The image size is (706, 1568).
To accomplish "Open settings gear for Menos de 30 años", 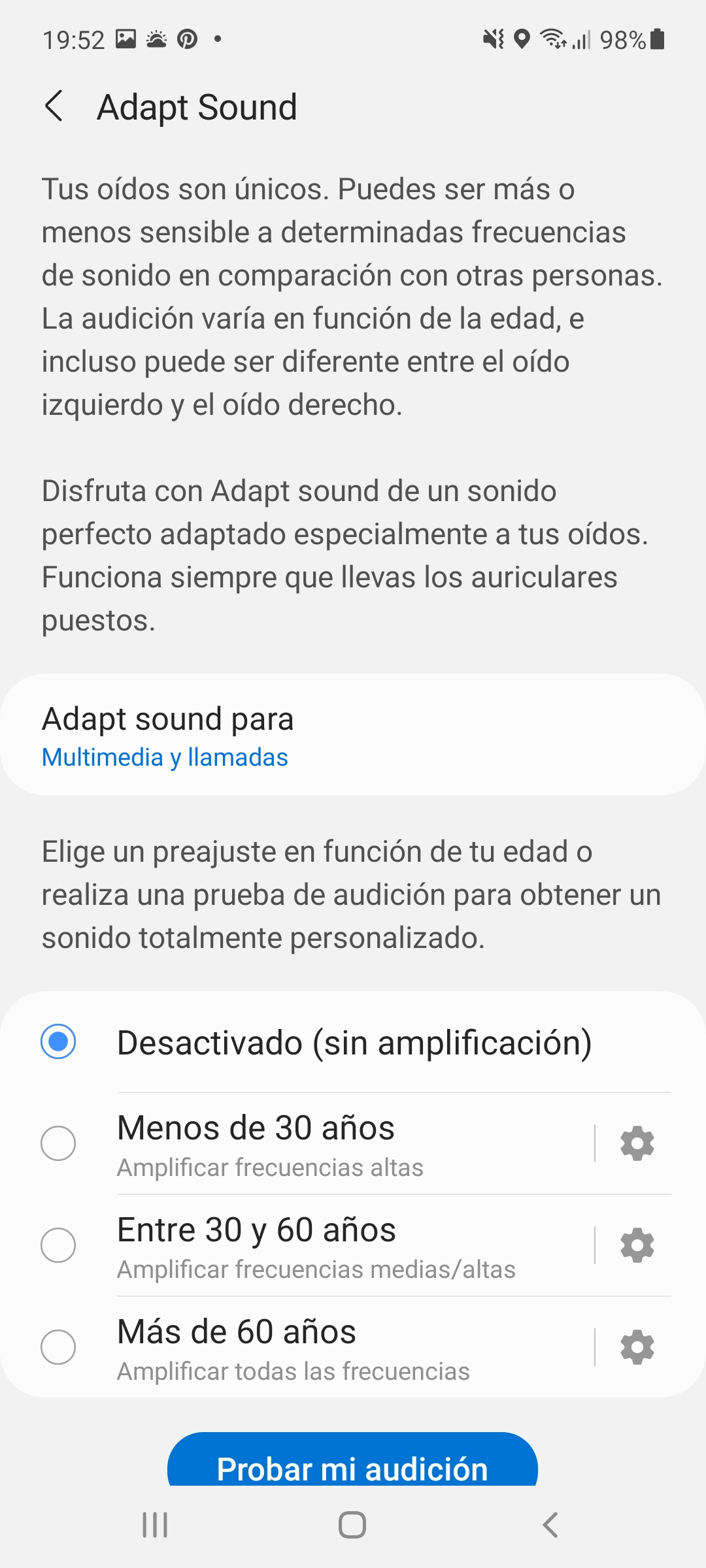I will click(637, 1143).
